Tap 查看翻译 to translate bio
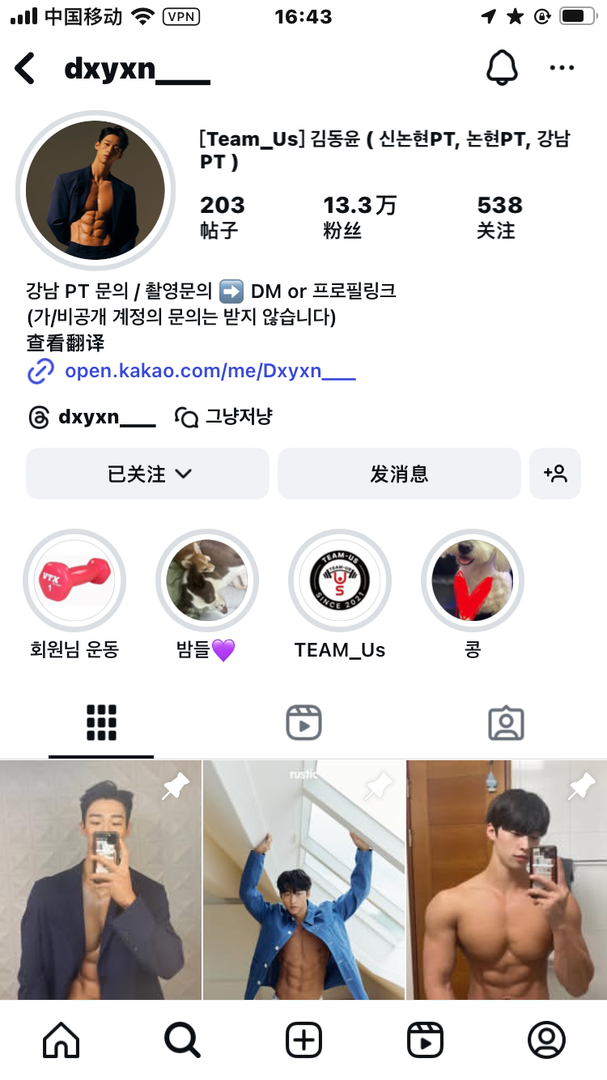This screenshot has width=607, height=1080. pyautogui.click(x=65, y=343)
